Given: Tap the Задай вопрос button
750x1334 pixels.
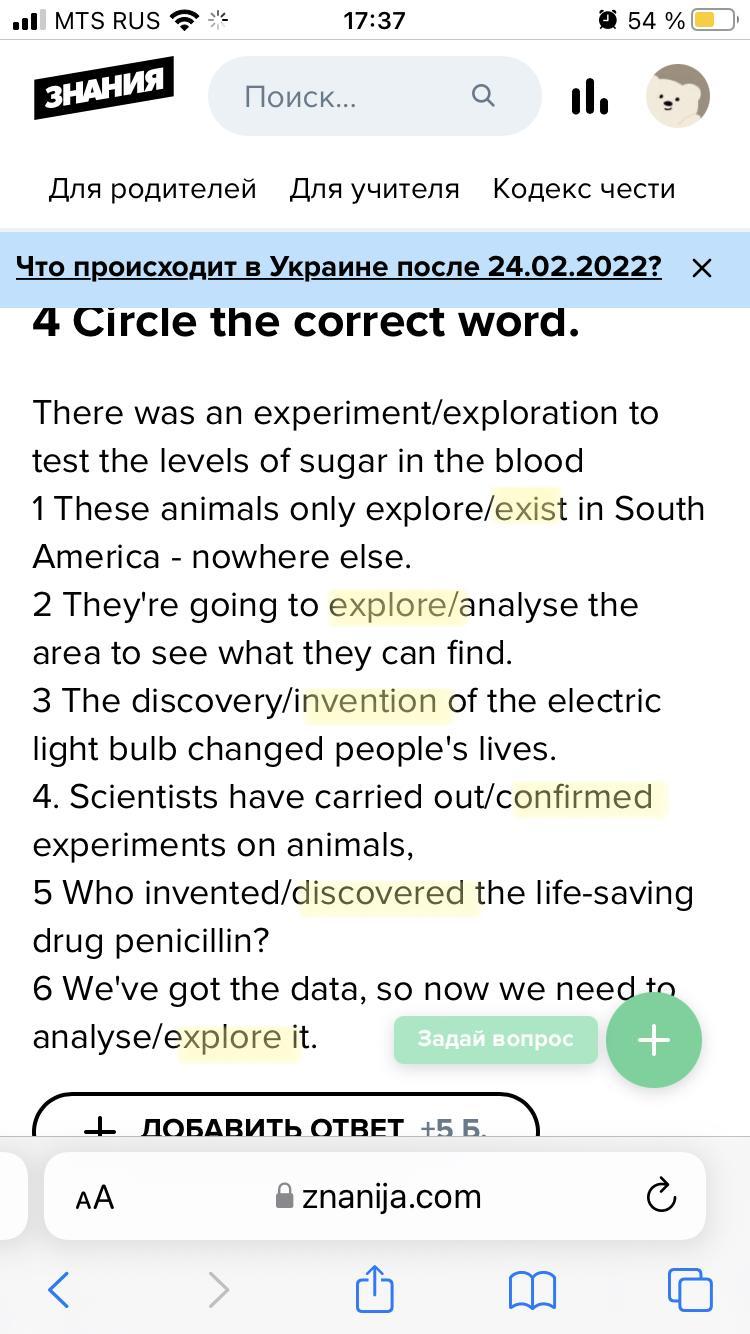Looking at the screenshot, I should (495, 1039).
